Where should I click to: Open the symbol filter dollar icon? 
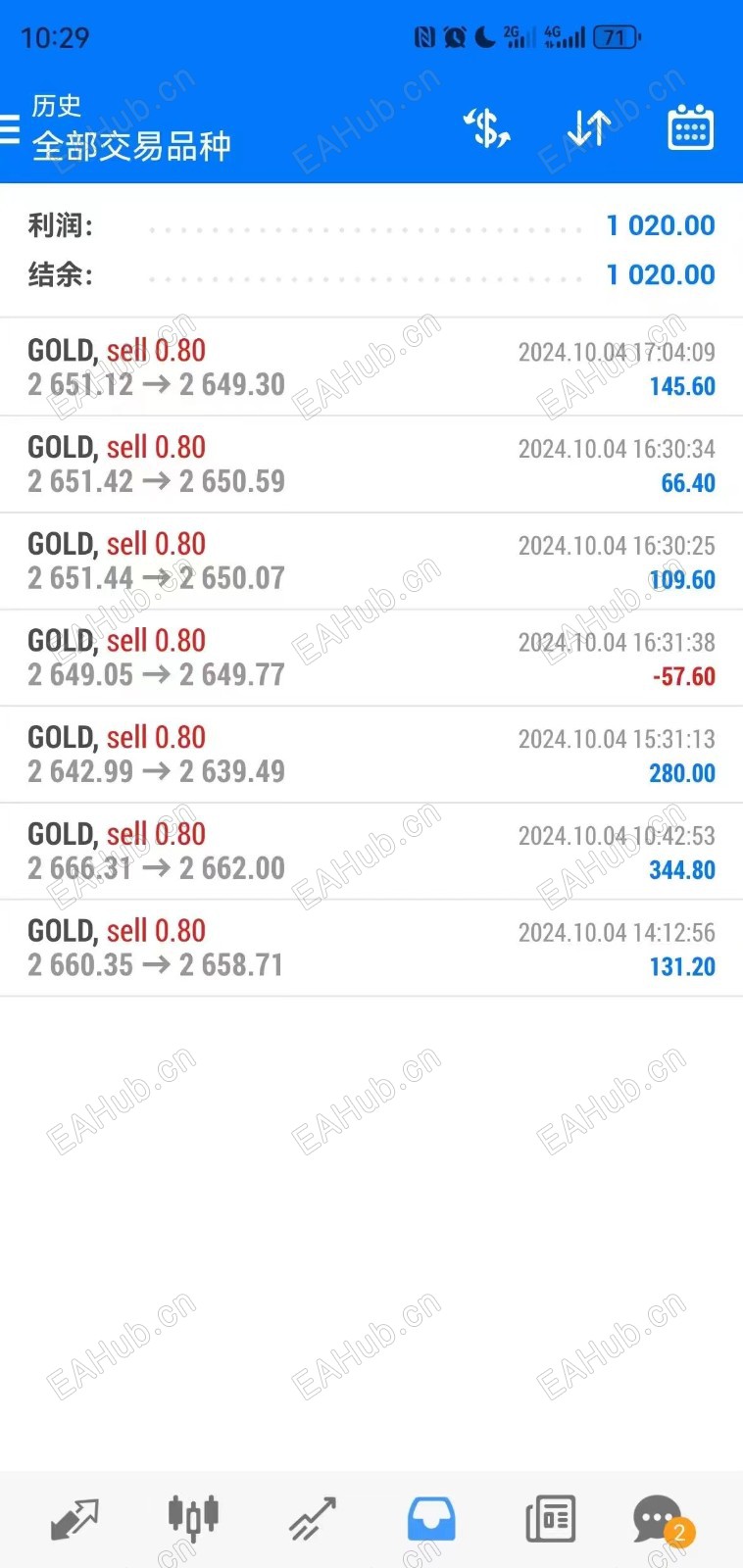(487, 128)
